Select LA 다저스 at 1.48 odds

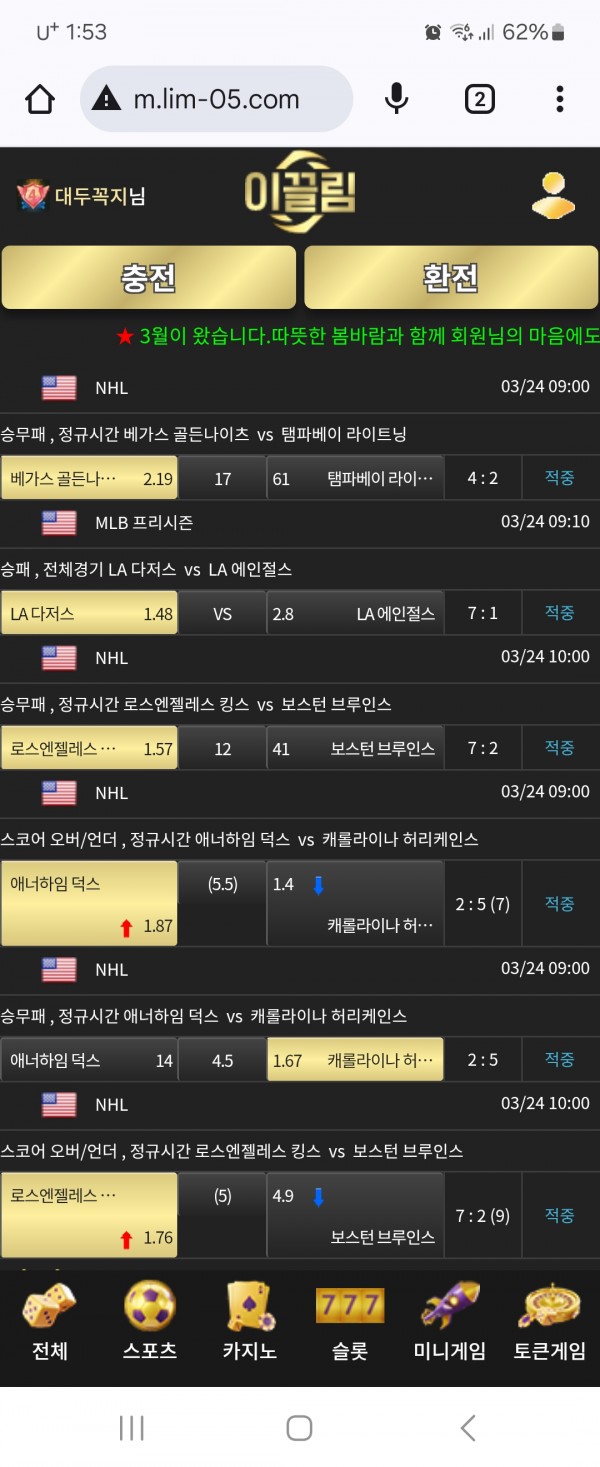(90, 613)
